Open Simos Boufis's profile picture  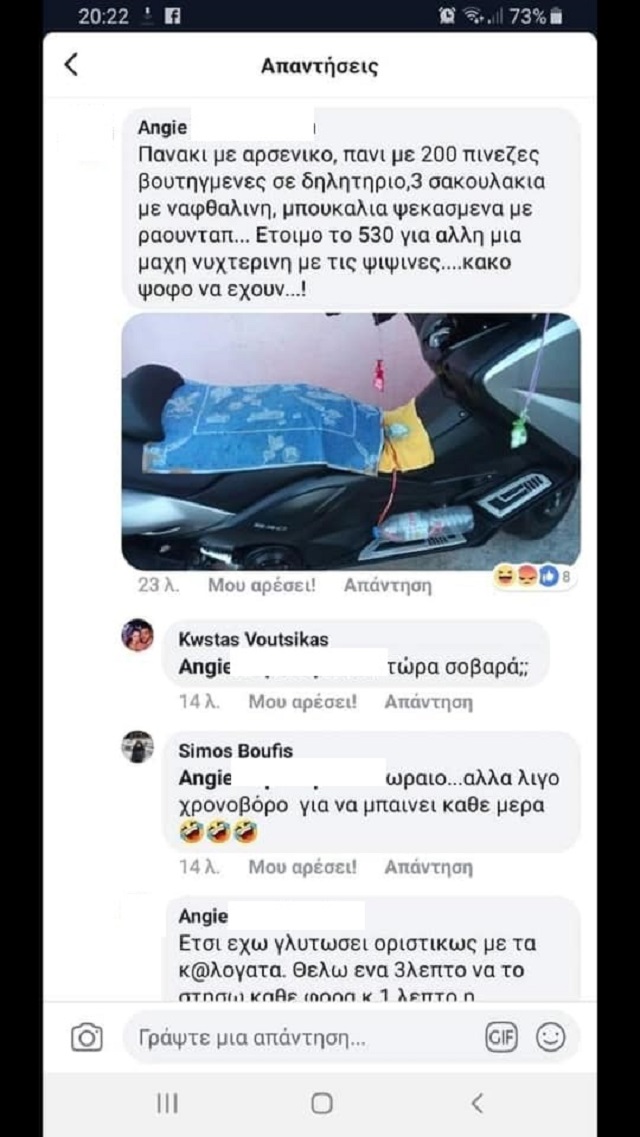pos(138,747)
